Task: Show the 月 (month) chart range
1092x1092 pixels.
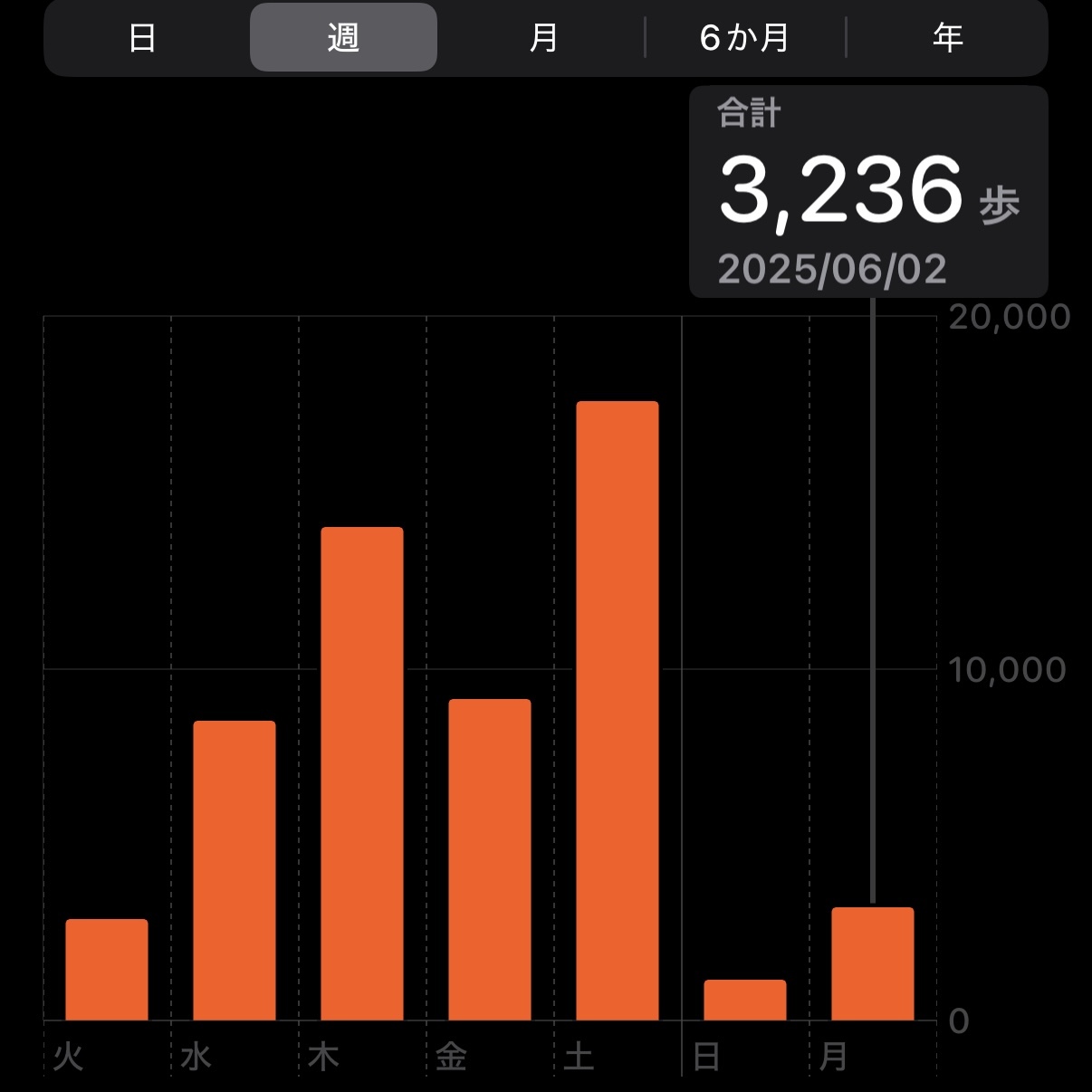Action: click(x=543, y=38)
